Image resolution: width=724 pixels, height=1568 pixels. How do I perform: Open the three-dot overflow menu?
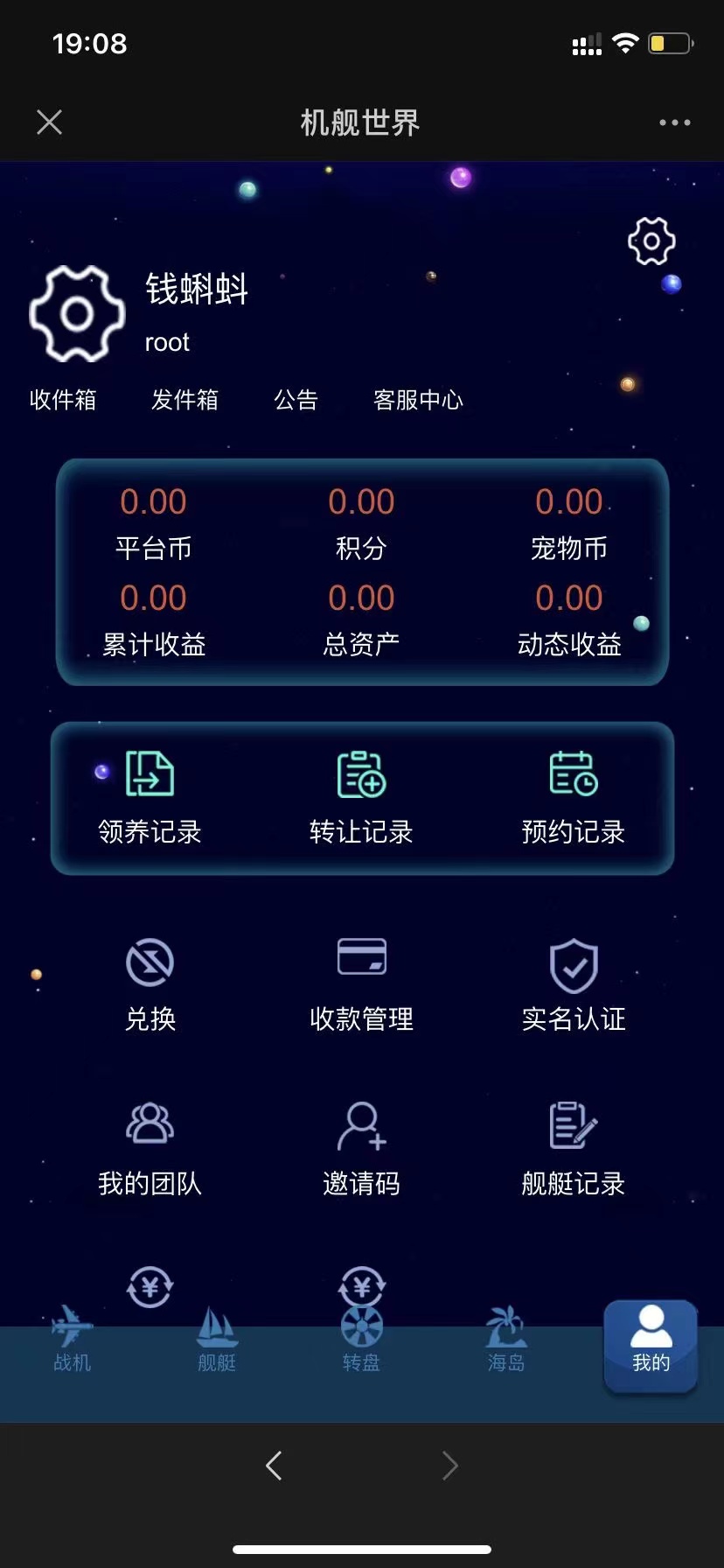[674, 122]
